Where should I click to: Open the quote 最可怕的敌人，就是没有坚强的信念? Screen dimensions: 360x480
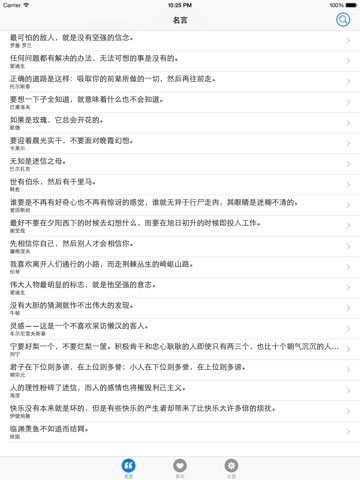(180, 41)
